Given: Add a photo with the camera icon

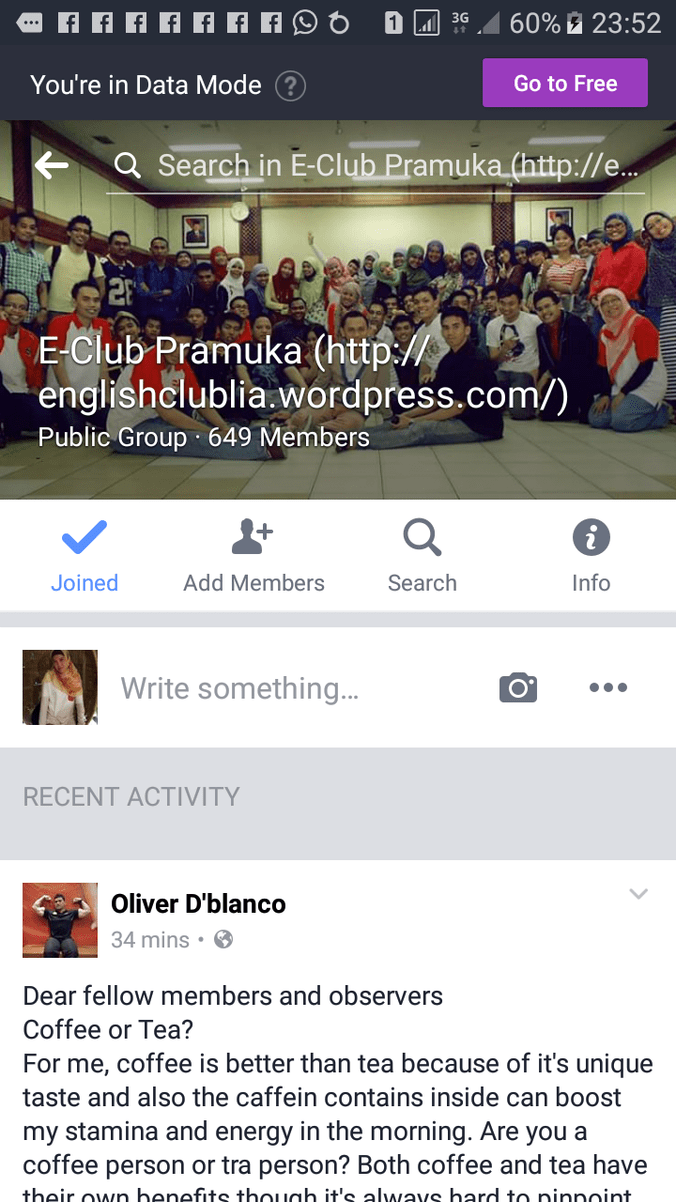Looking at the screenshot, I should tap(518, 688).
